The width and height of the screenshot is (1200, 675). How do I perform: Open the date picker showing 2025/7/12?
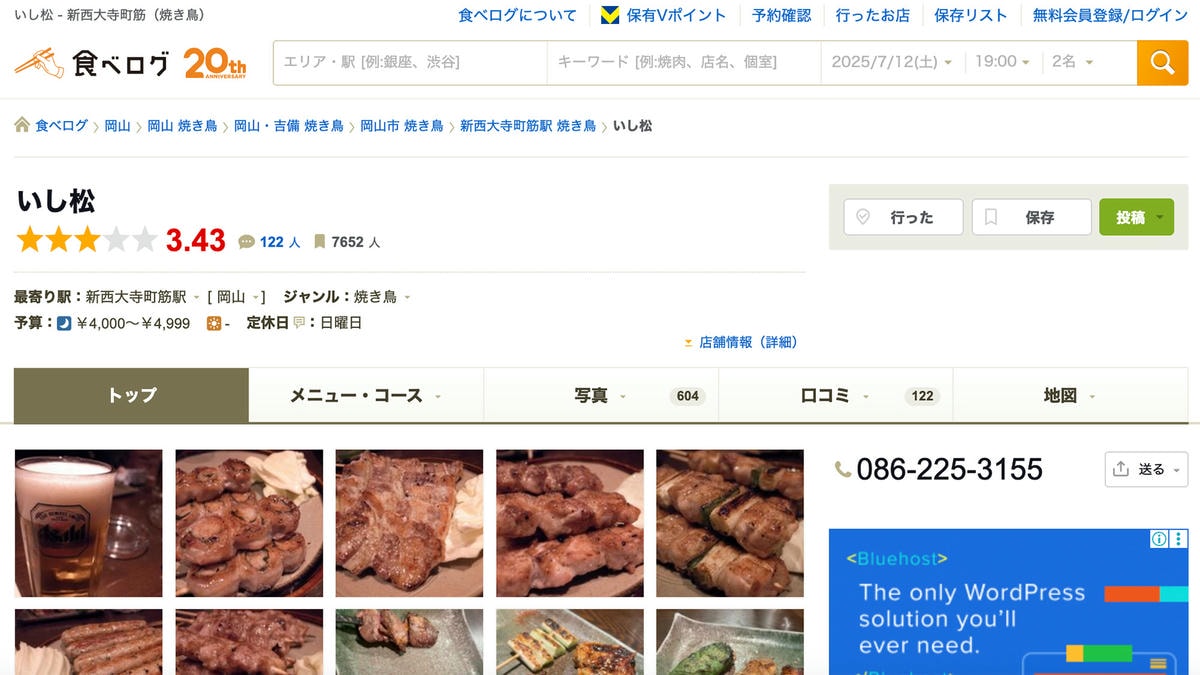click(x=891, y=62)
